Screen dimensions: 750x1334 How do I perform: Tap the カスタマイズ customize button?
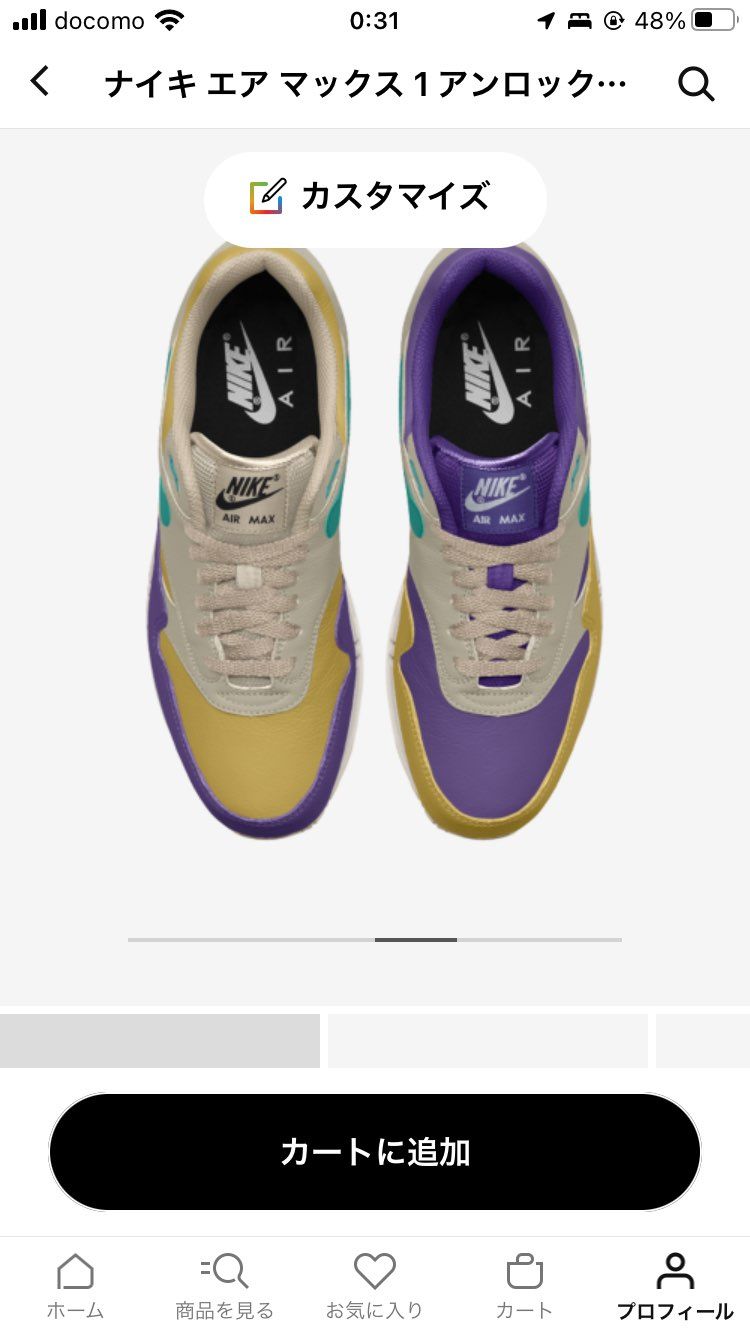pyautogui.click(x=375, y=197)
